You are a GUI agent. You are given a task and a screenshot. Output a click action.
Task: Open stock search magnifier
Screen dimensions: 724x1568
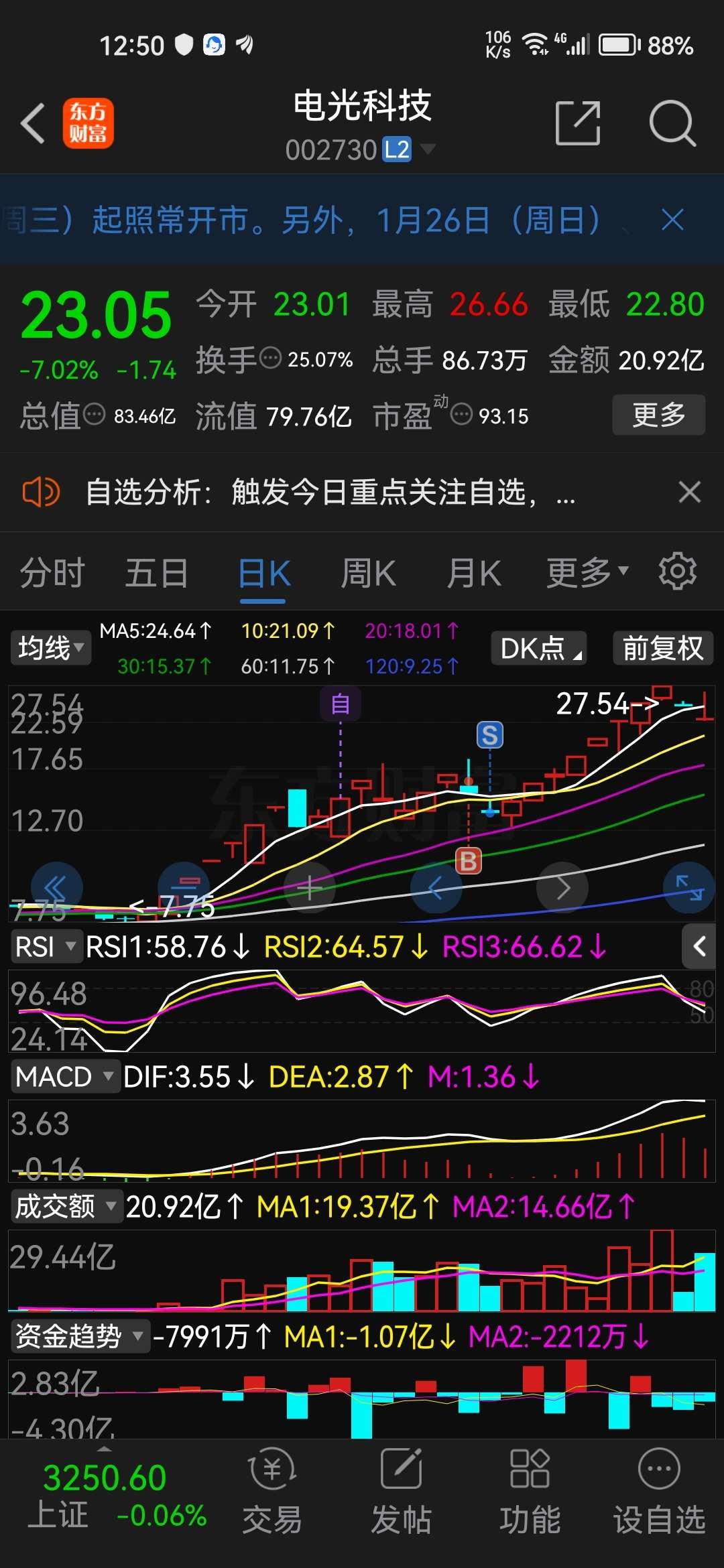(x=672, y=123)
